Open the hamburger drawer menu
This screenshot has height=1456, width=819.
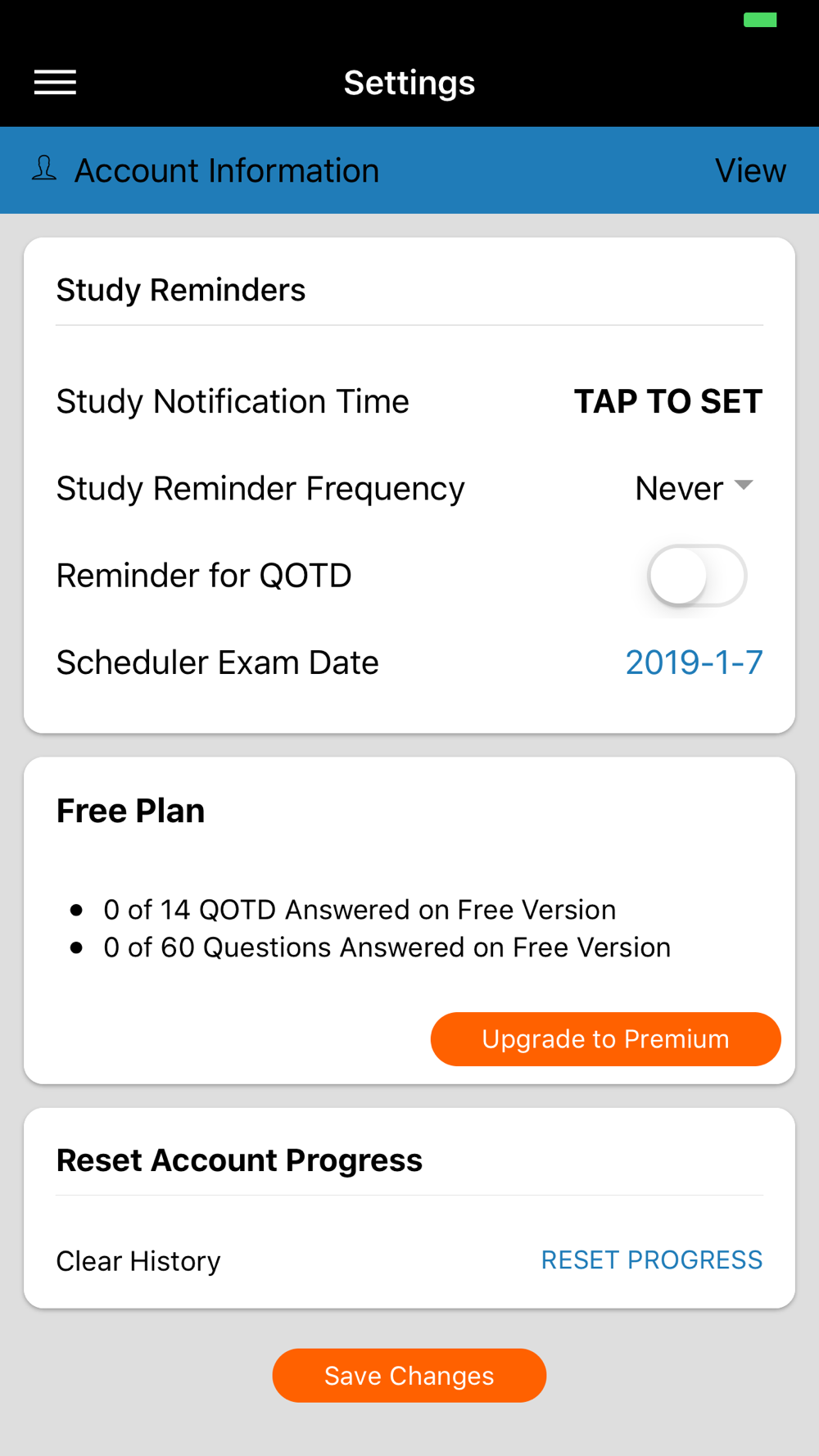[55, 83]
